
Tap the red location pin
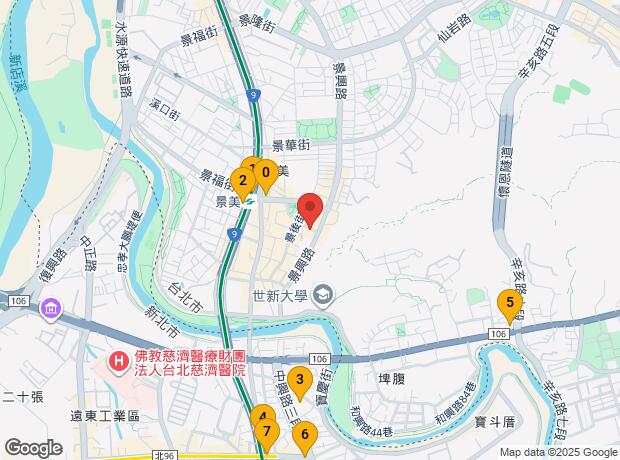310,210
